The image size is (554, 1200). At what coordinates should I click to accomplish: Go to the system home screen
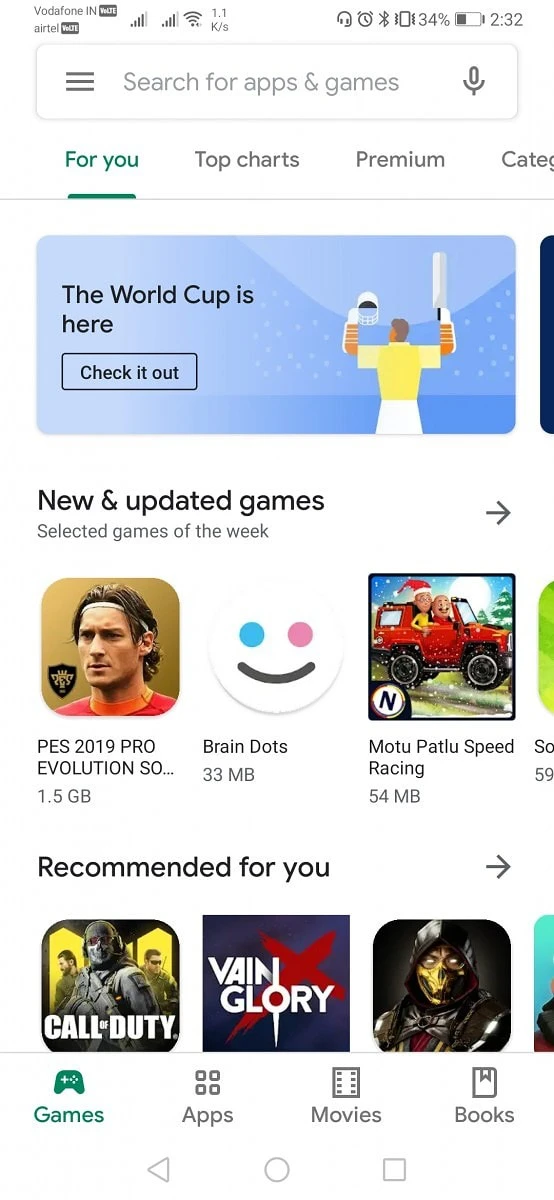[x=277, y=1169]
